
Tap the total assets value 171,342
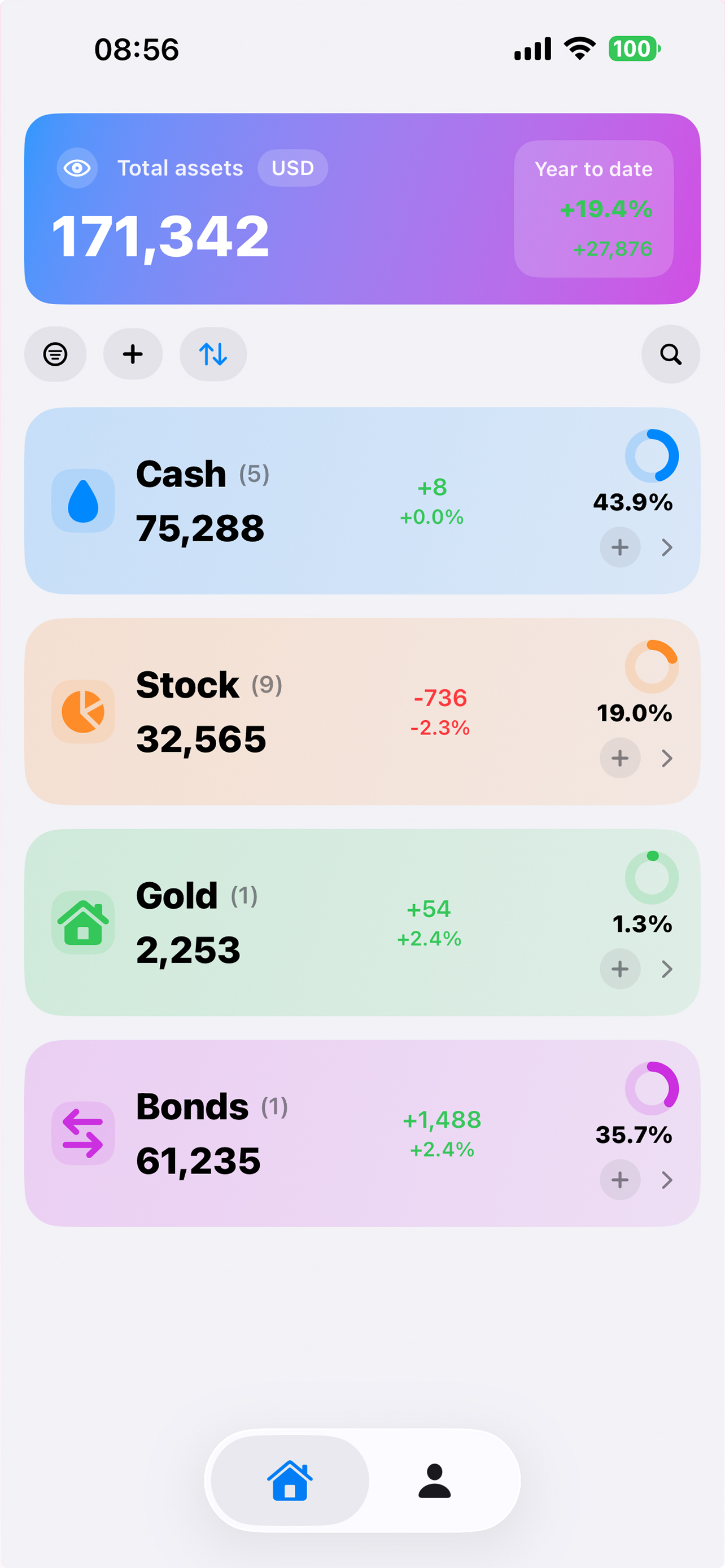pos(161,237)
